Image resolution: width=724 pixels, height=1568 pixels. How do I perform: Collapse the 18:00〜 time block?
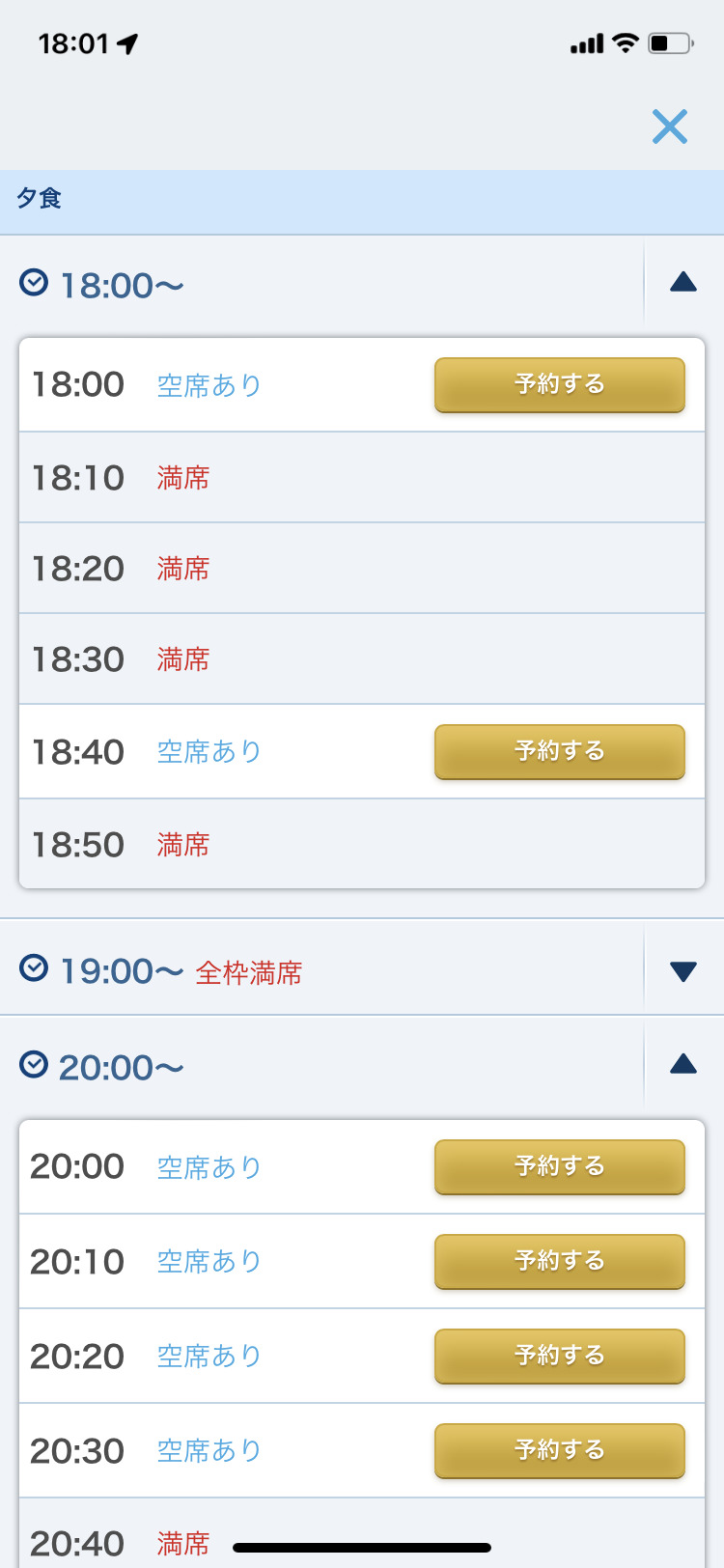[683, 282]
